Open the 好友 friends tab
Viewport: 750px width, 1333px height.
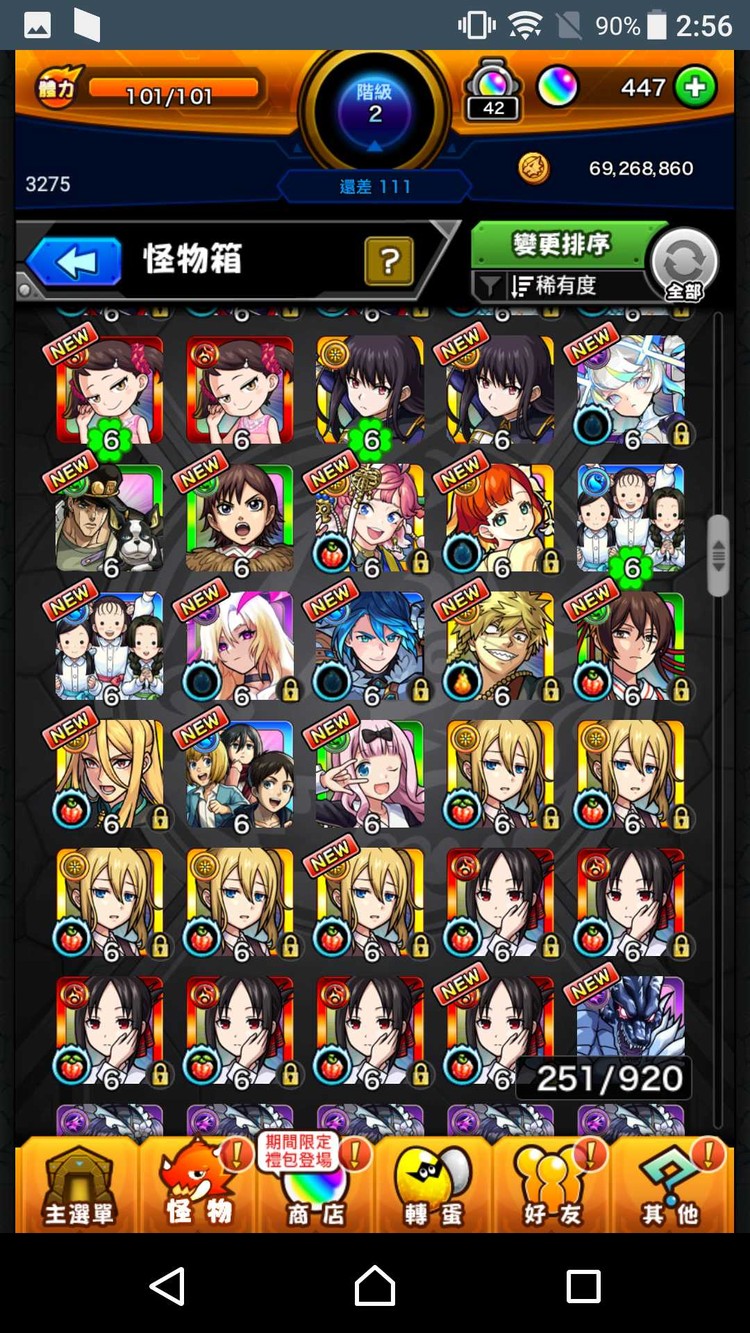pos(551,1185)
